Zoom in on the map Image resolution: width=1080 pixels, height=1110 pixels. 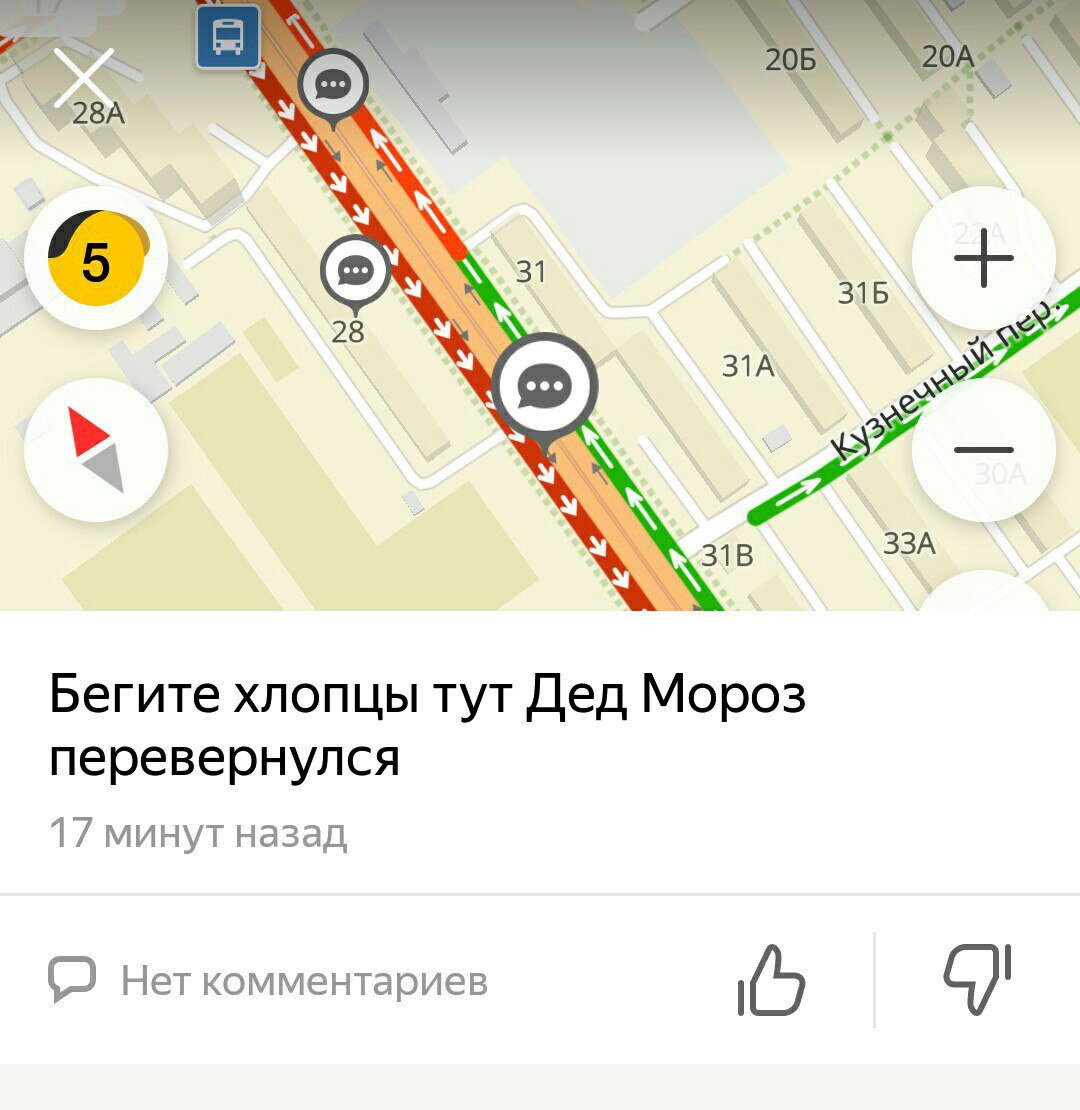[983, 258]
